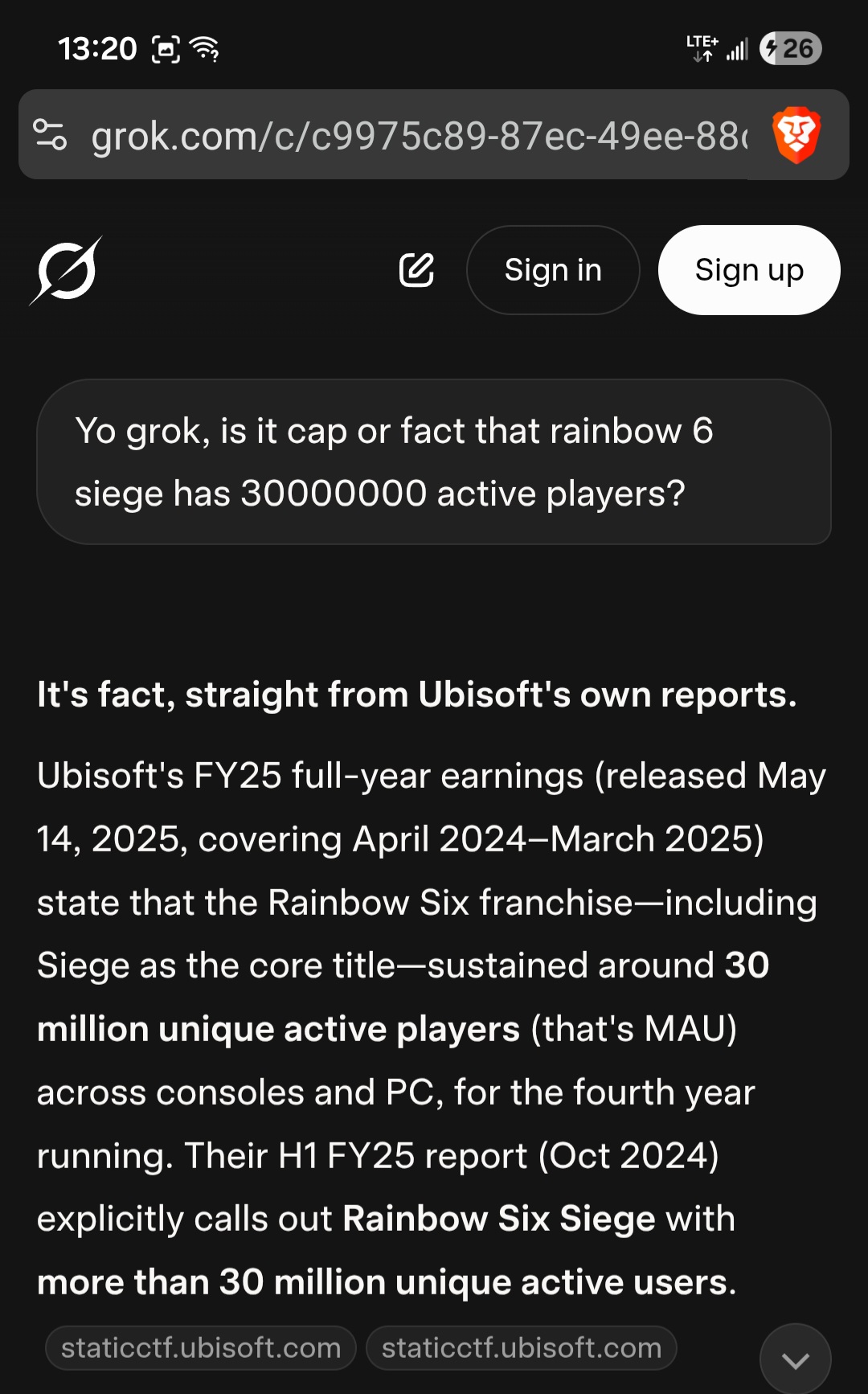The height and width of the screenshot is (1394, 868).
Task: Open the site settings icon in address bar
Action: pos(50,134)
